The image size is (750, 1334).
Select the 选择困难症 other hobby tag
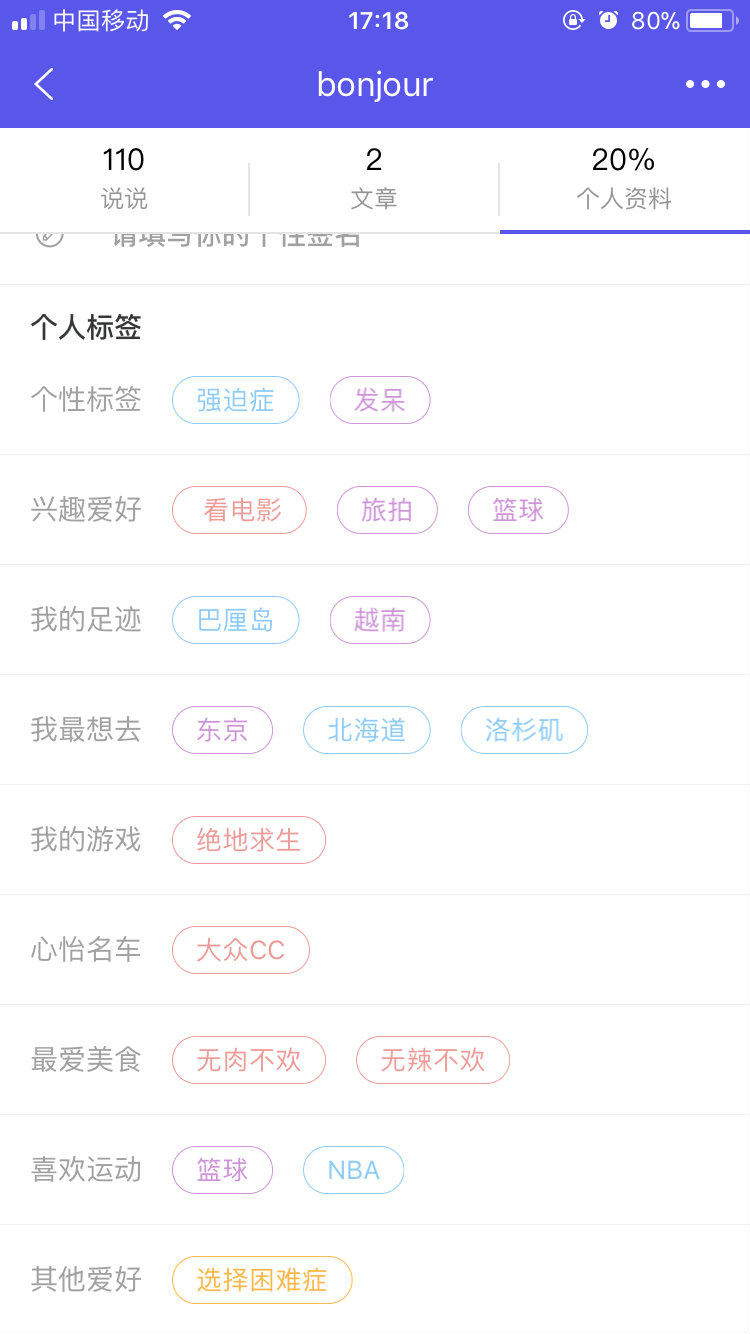262,1280
